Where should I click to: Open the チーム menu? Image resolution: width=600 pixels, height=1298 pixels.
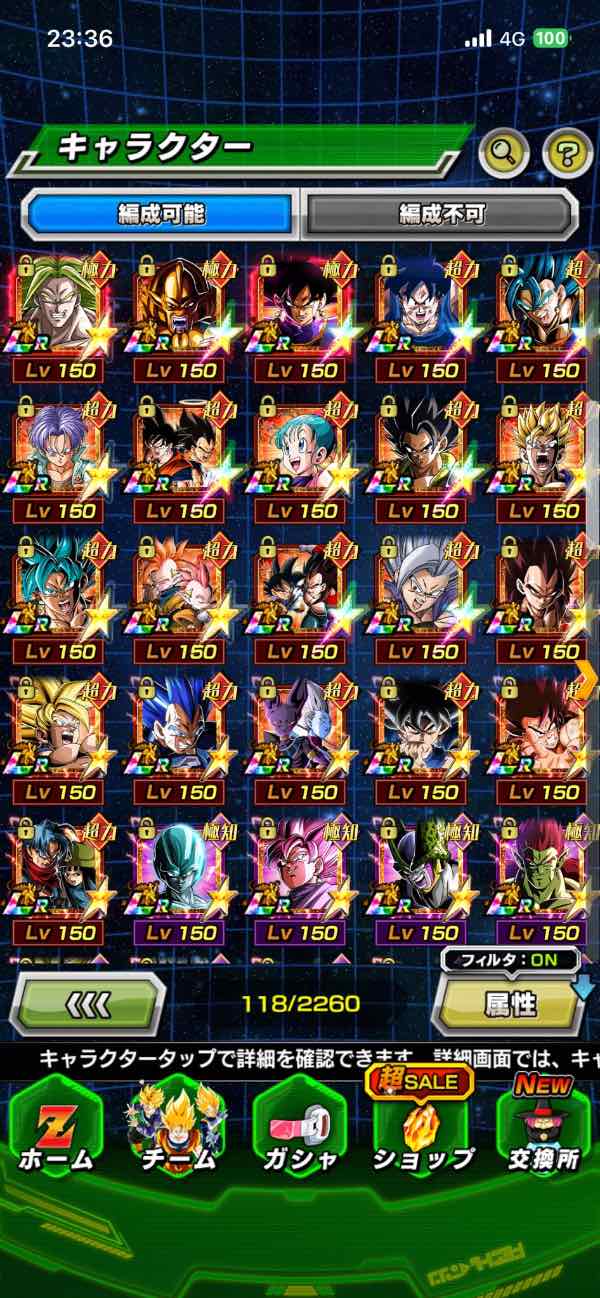pyautogui.click(x=176, y=1128)
